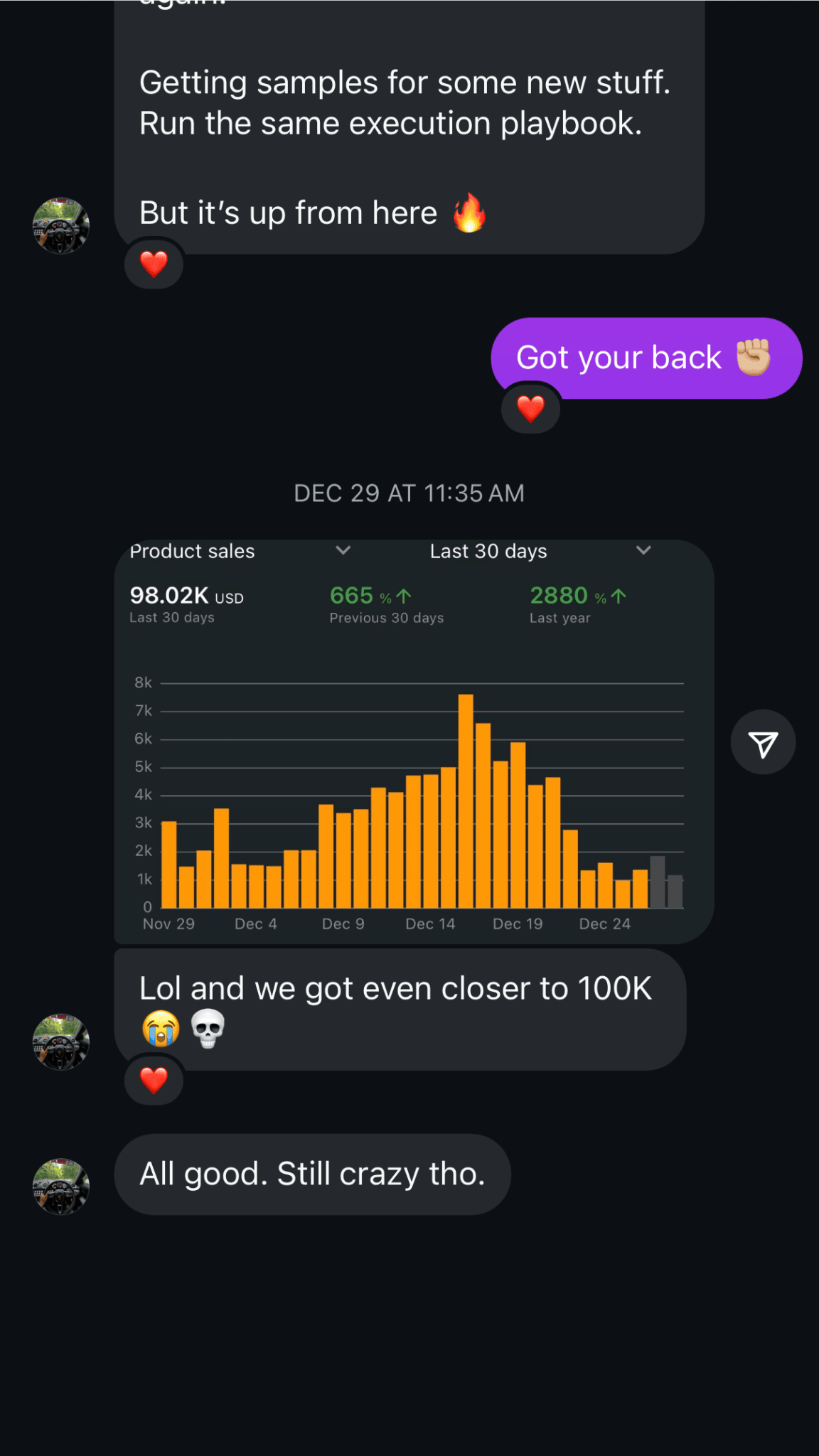Image resolution: width=819 pixels, height=1456 pixels.
Task: Open the shared Product sales chart image
Action: tap(414, 741)
